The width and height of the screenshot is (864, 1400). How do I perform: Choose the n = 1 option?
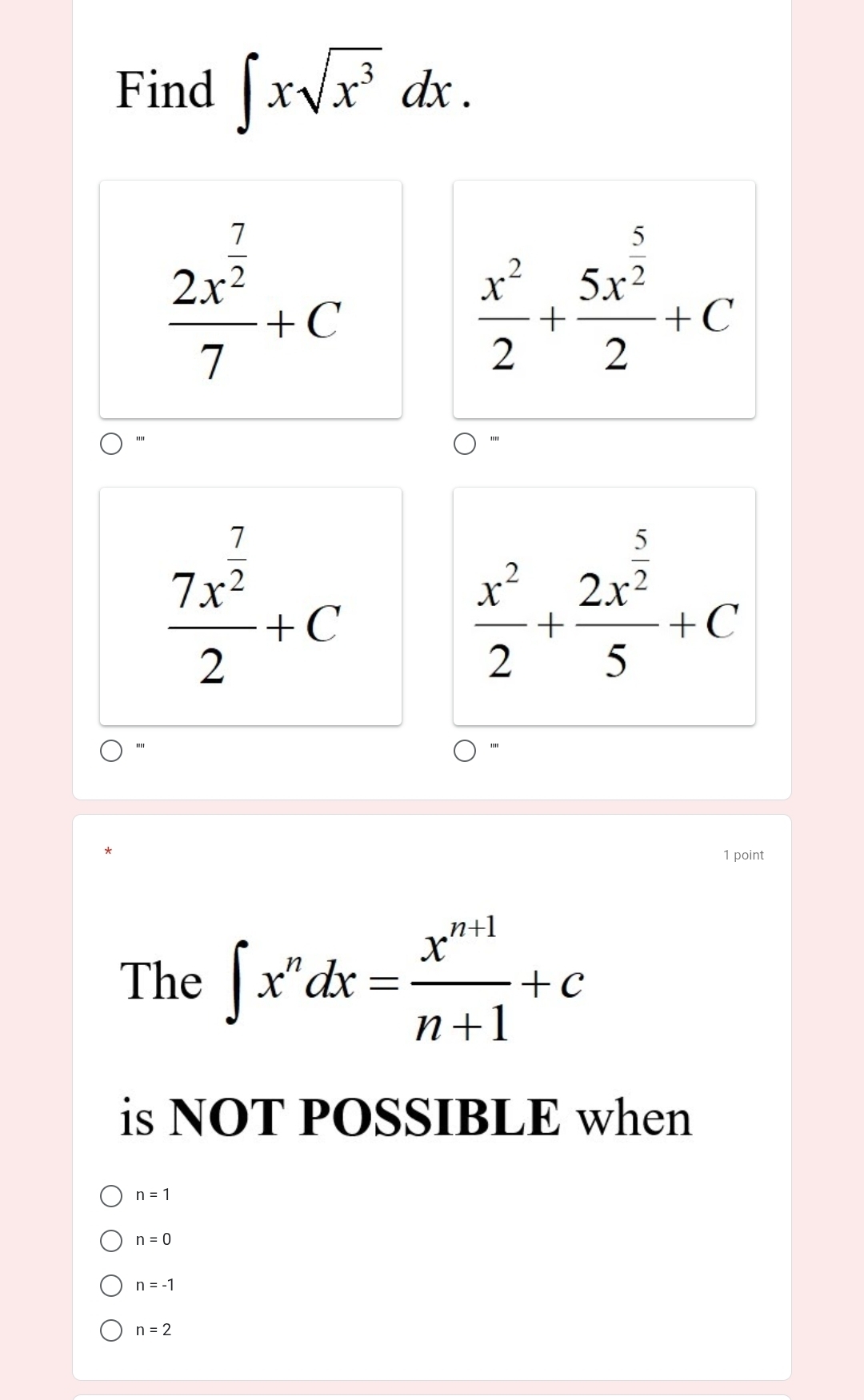click(x=111, y=1196)
